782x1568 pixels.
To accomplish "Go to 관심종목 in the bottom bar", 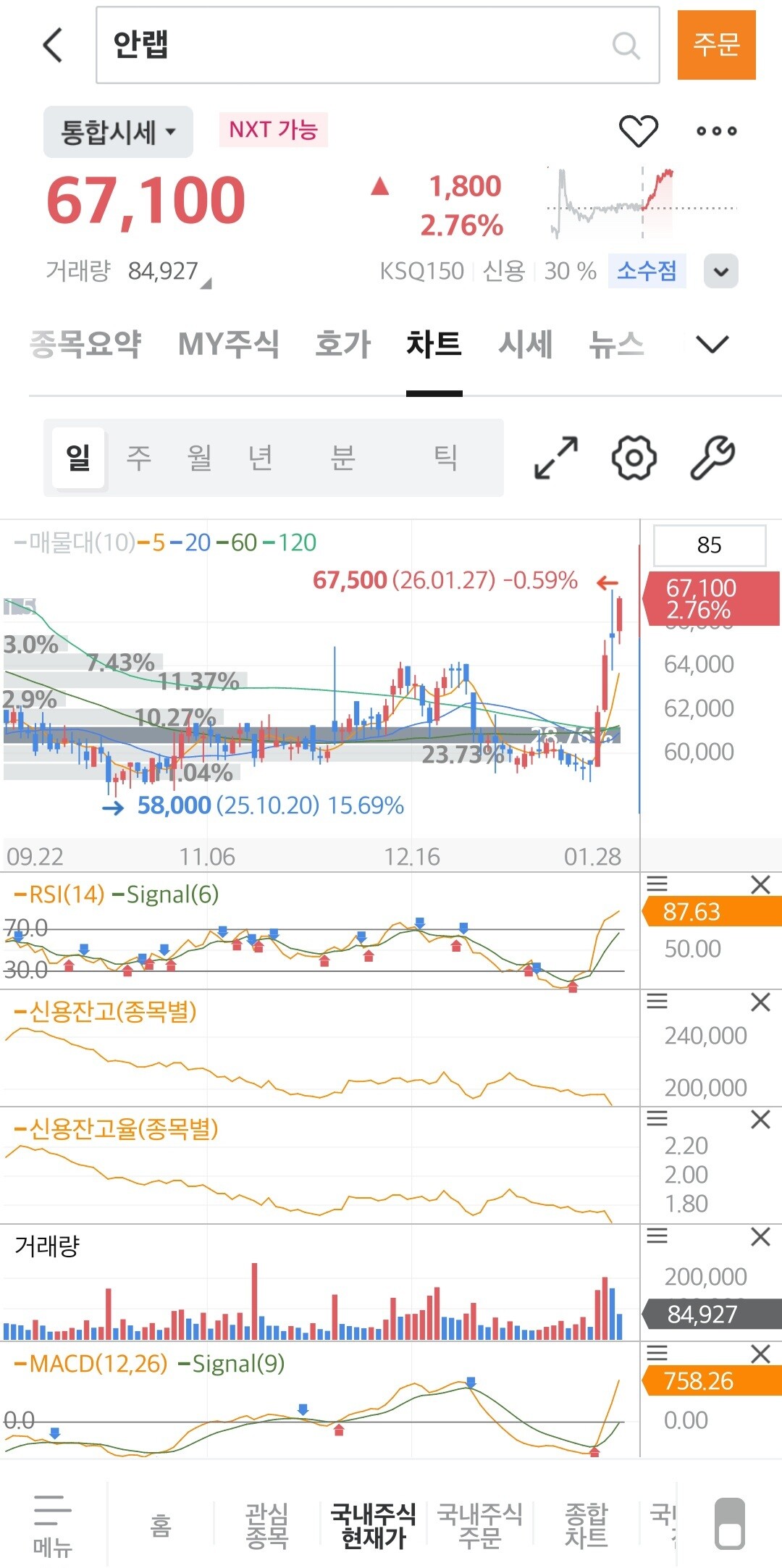I will click(x=266, y=1525).
